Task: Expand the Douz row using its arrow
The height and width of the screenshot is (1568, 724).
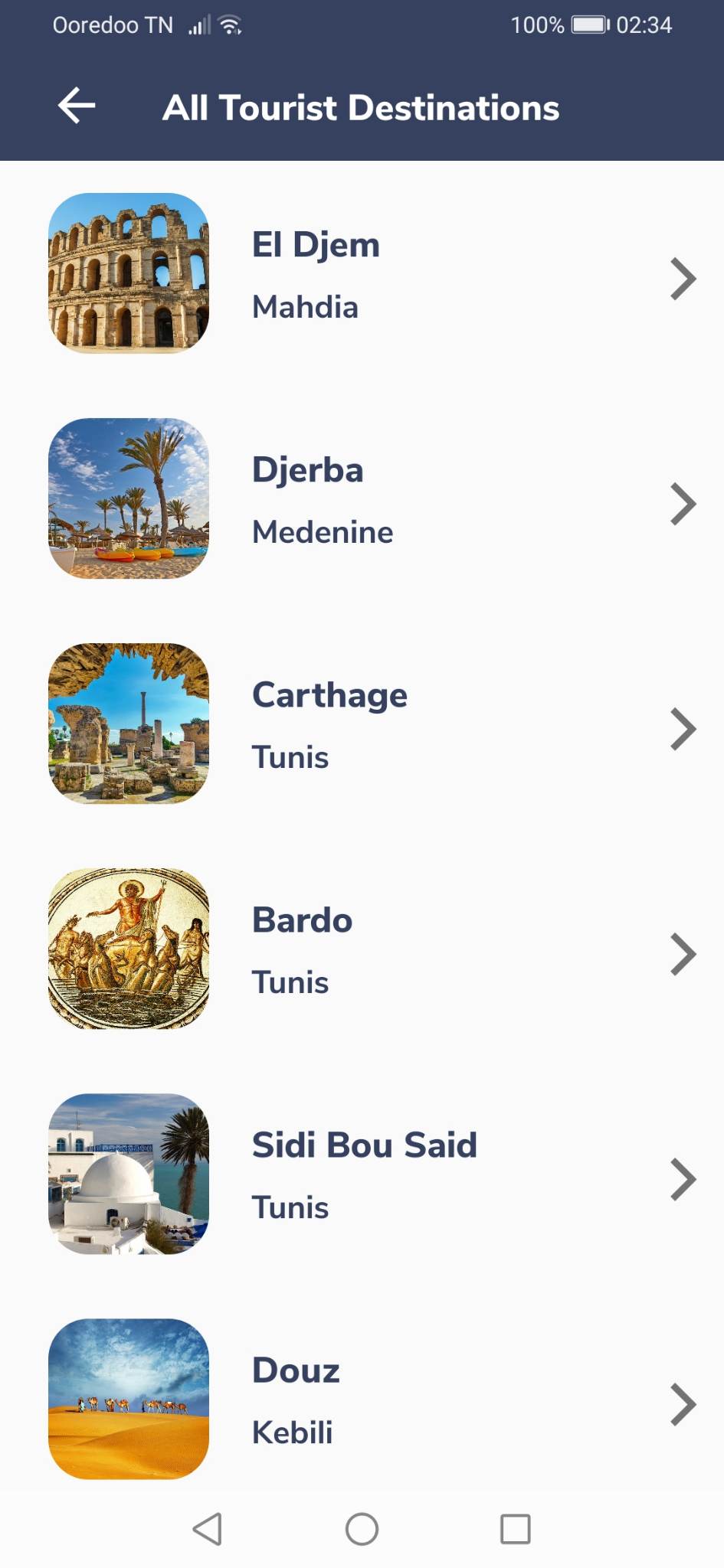Action: click(x=683, y=1404)
